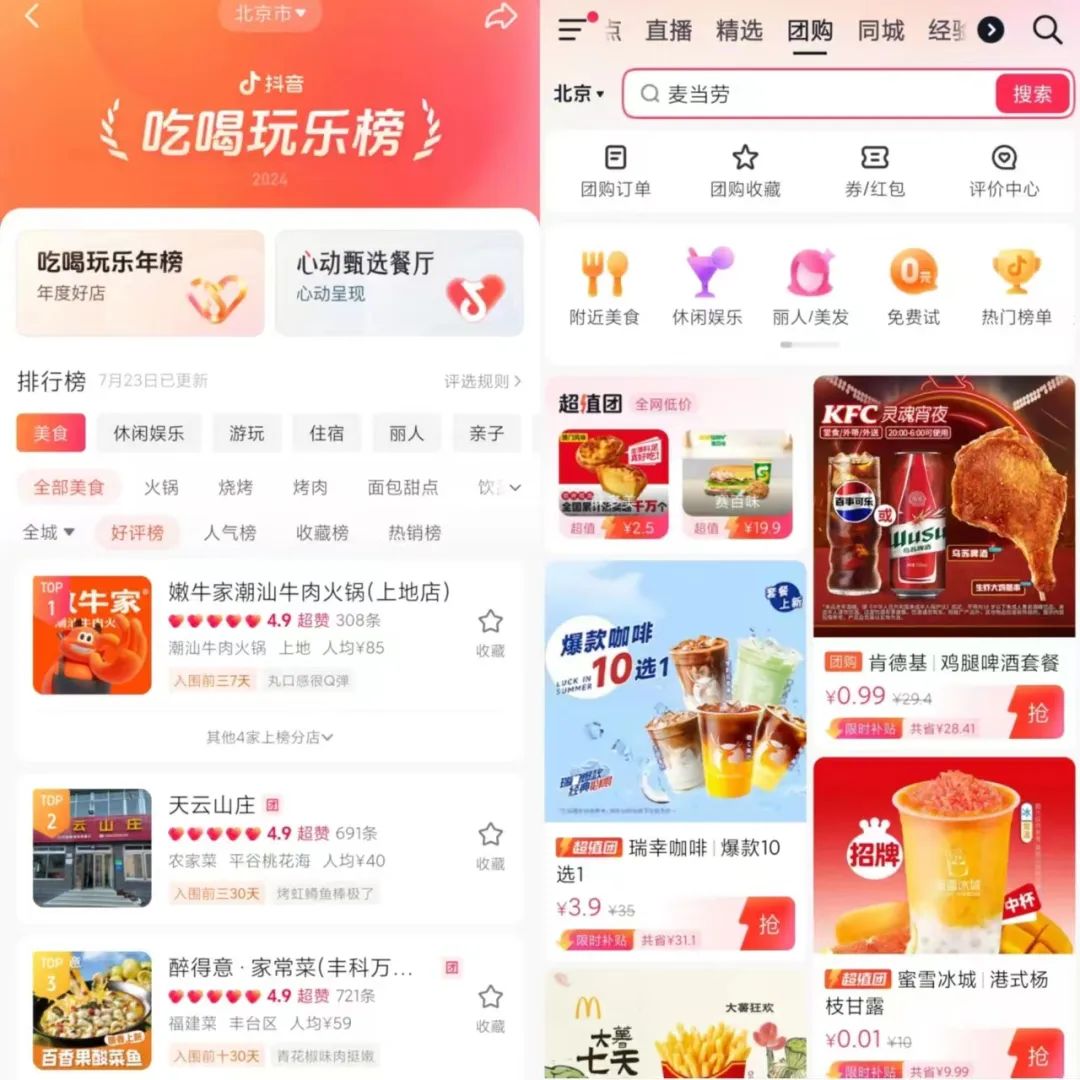The image size is (1080, 1080).
Task: Switch to the 同城 top tab
Action: (x=881, y=31)
